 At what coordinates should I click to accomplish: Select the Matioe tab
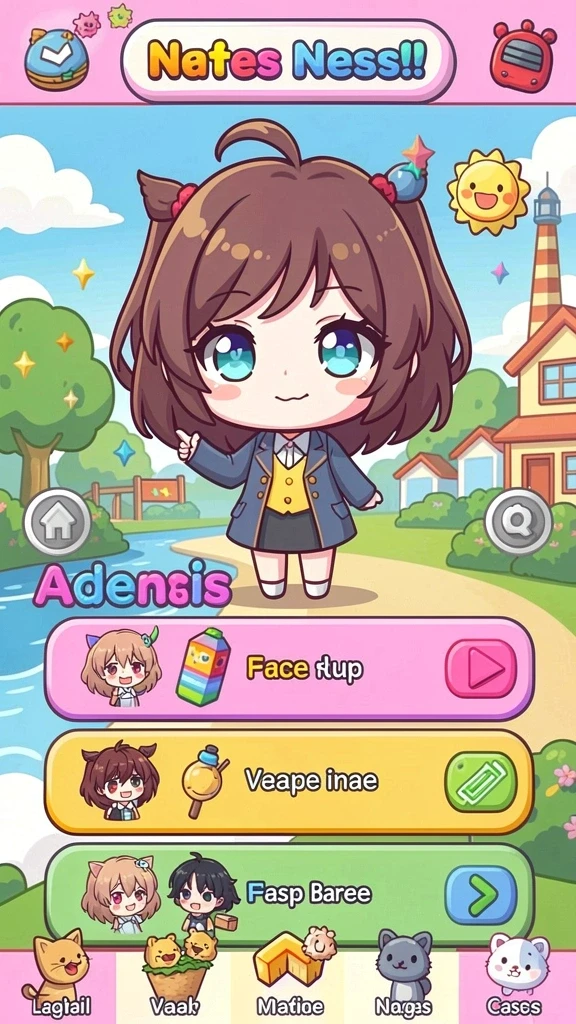click(288, 980)
